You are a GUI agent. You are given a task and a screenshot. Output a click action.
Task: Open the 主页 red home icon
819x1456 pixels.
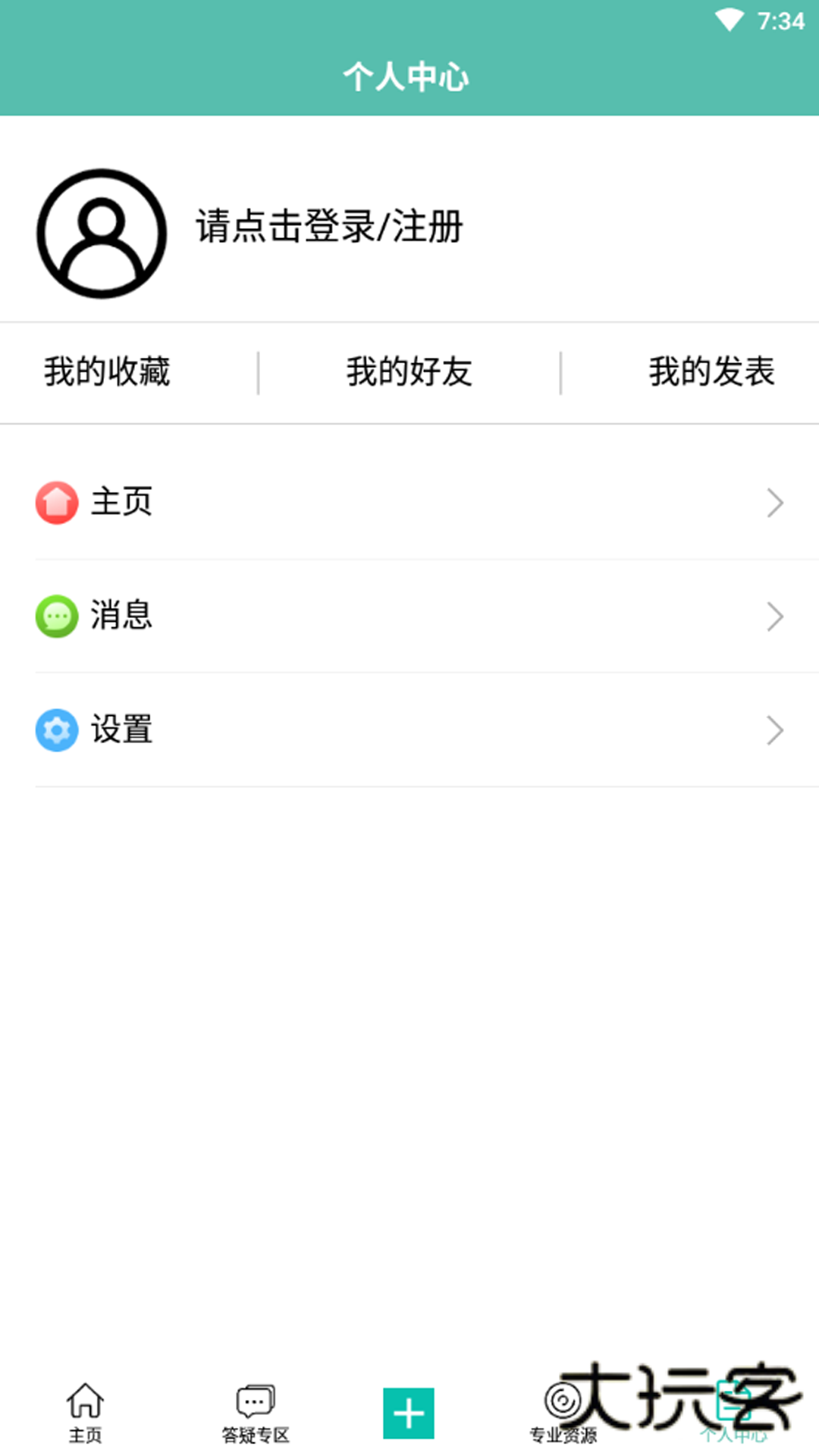click(57, 501)
